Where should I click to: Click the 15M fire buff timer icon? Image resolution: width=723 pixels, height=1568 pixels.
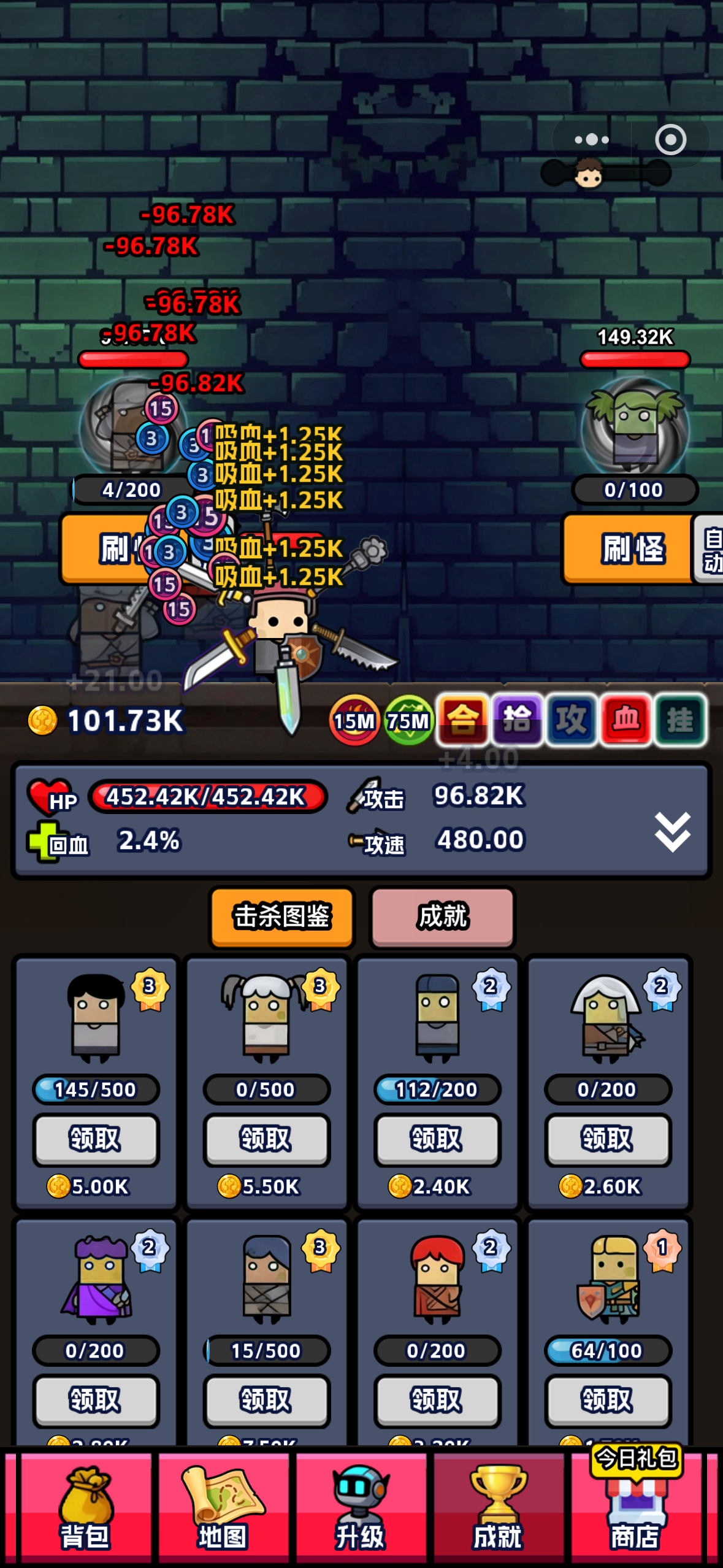354,721
